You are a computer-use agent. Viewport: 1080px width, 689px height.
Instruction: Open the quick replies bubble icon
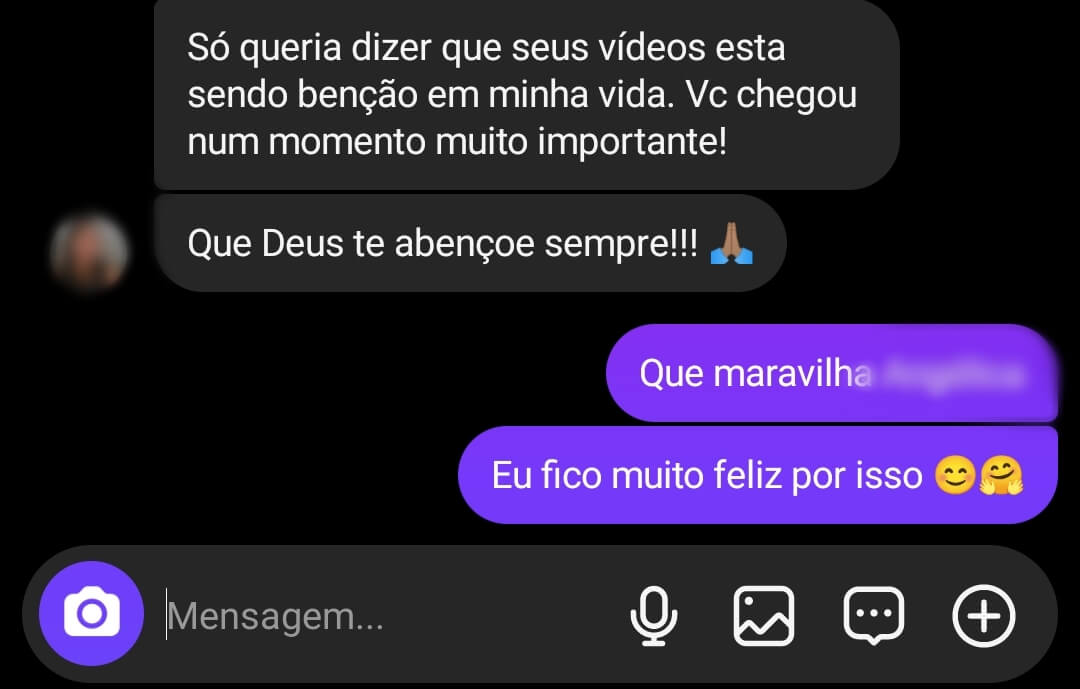click(x=874, y=615)
